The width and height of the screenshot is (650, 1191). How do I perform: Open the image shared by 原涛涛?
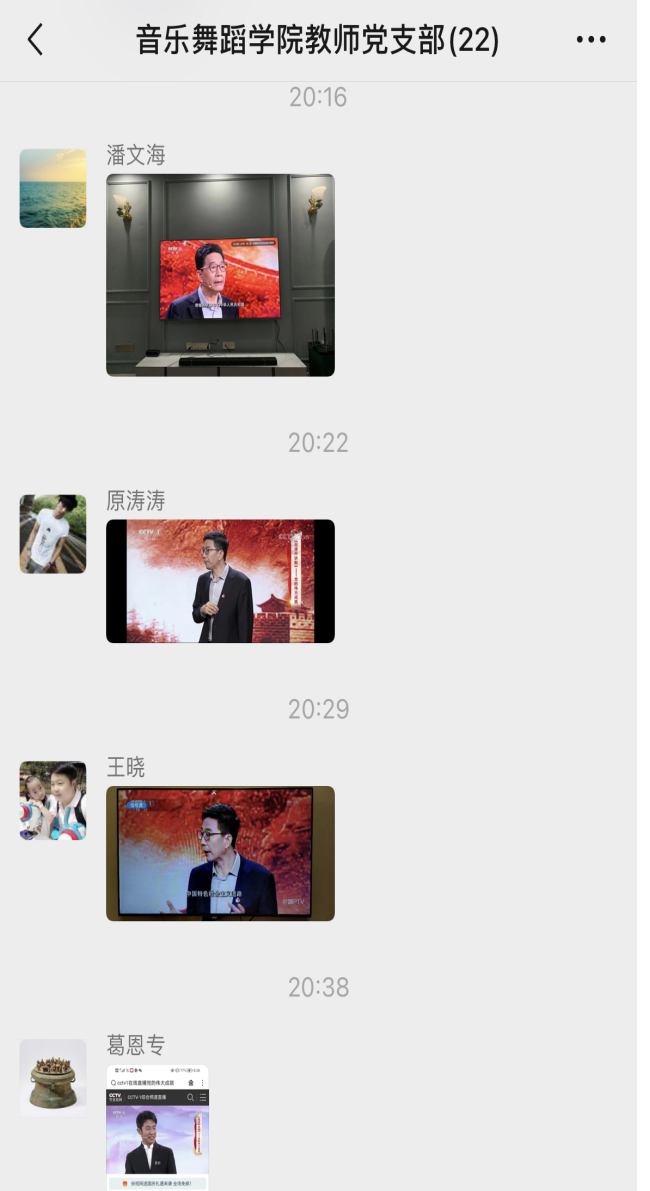point(220,581)
